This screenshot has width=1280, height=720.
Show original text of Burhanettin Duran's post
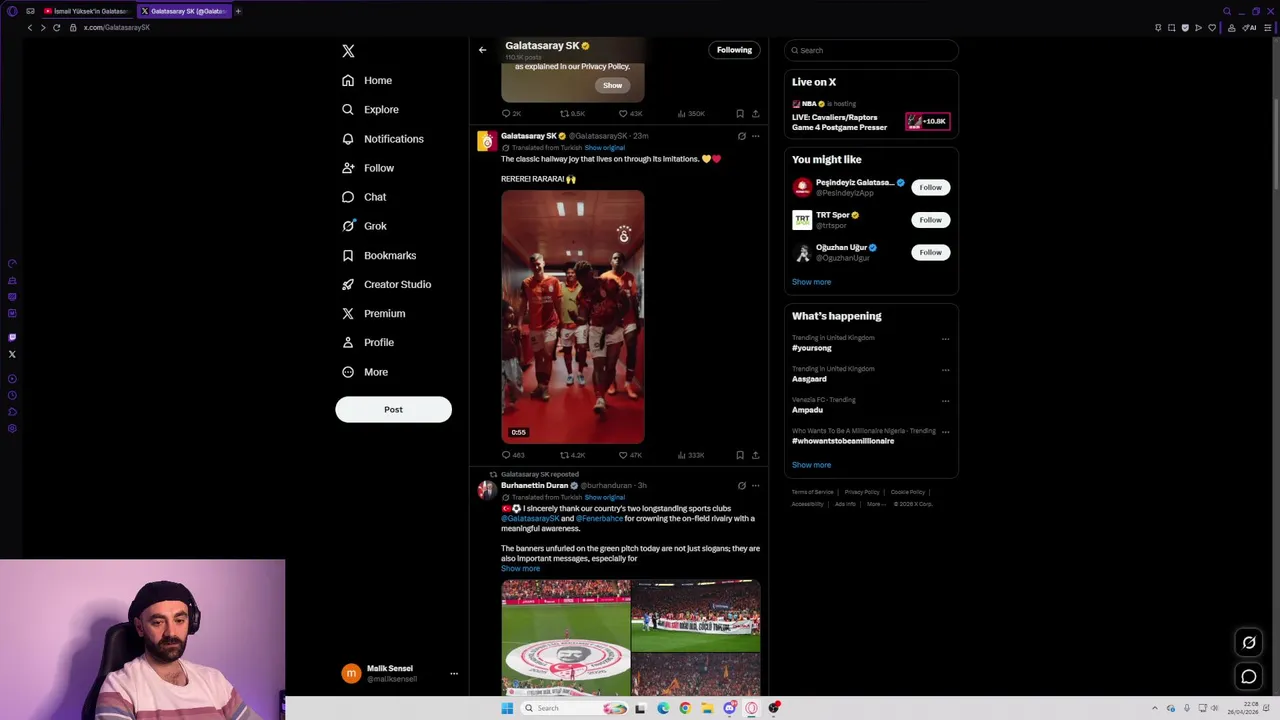pos(604,497)
